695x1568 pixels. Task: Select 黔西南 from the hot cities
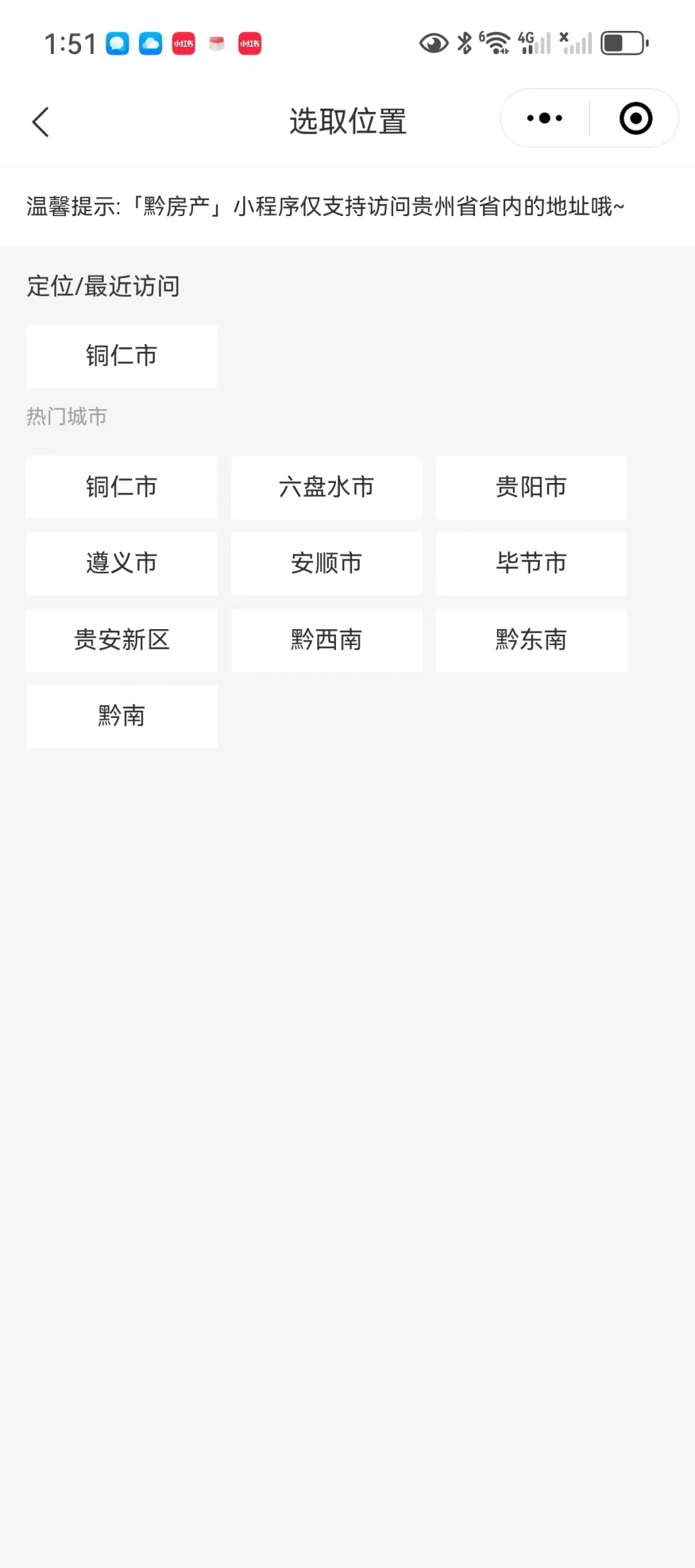[x=326, y=640]
